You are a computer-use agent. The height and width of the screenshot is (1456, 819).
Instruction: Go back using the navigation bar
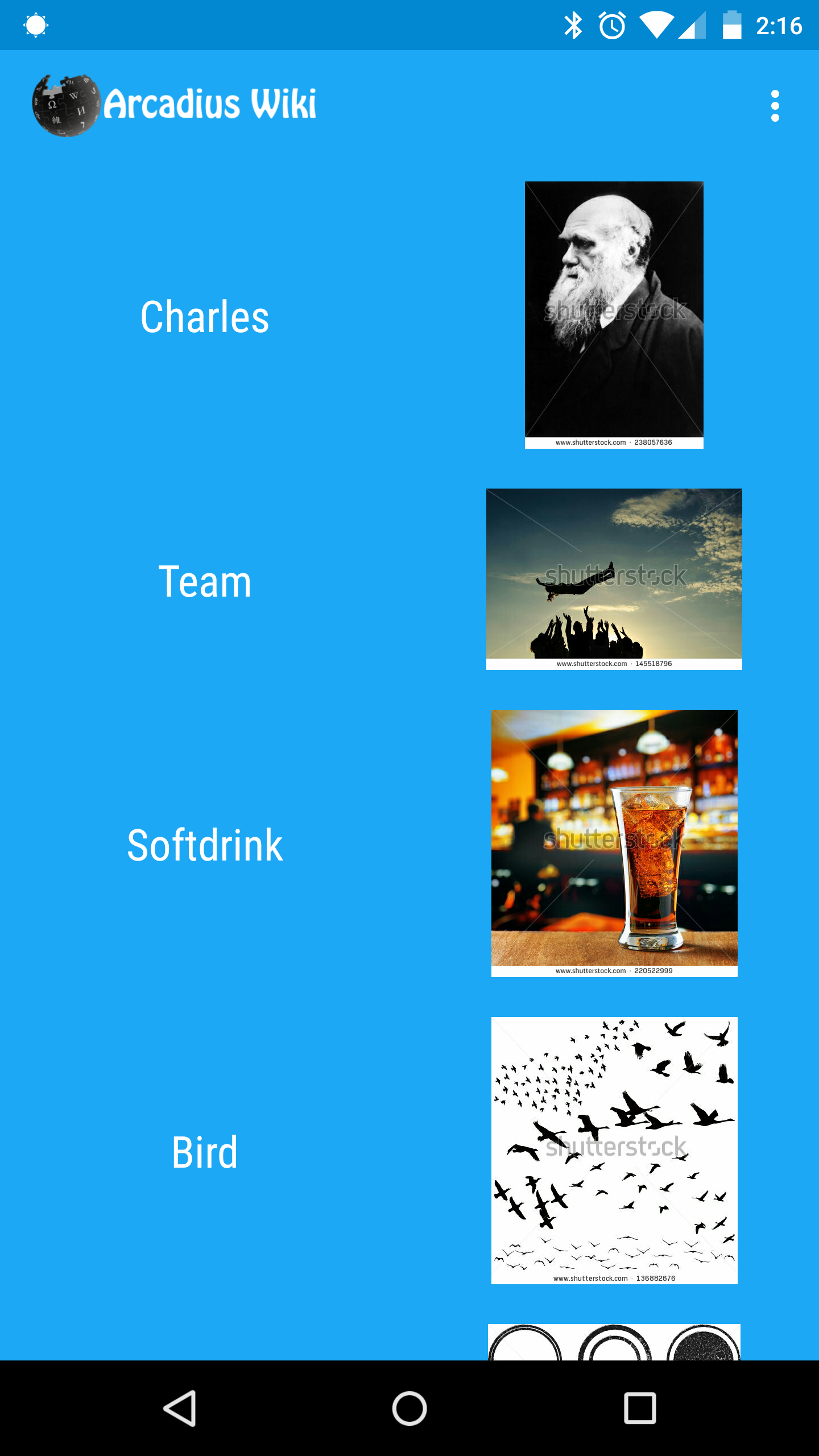[x=180, y=1408]
